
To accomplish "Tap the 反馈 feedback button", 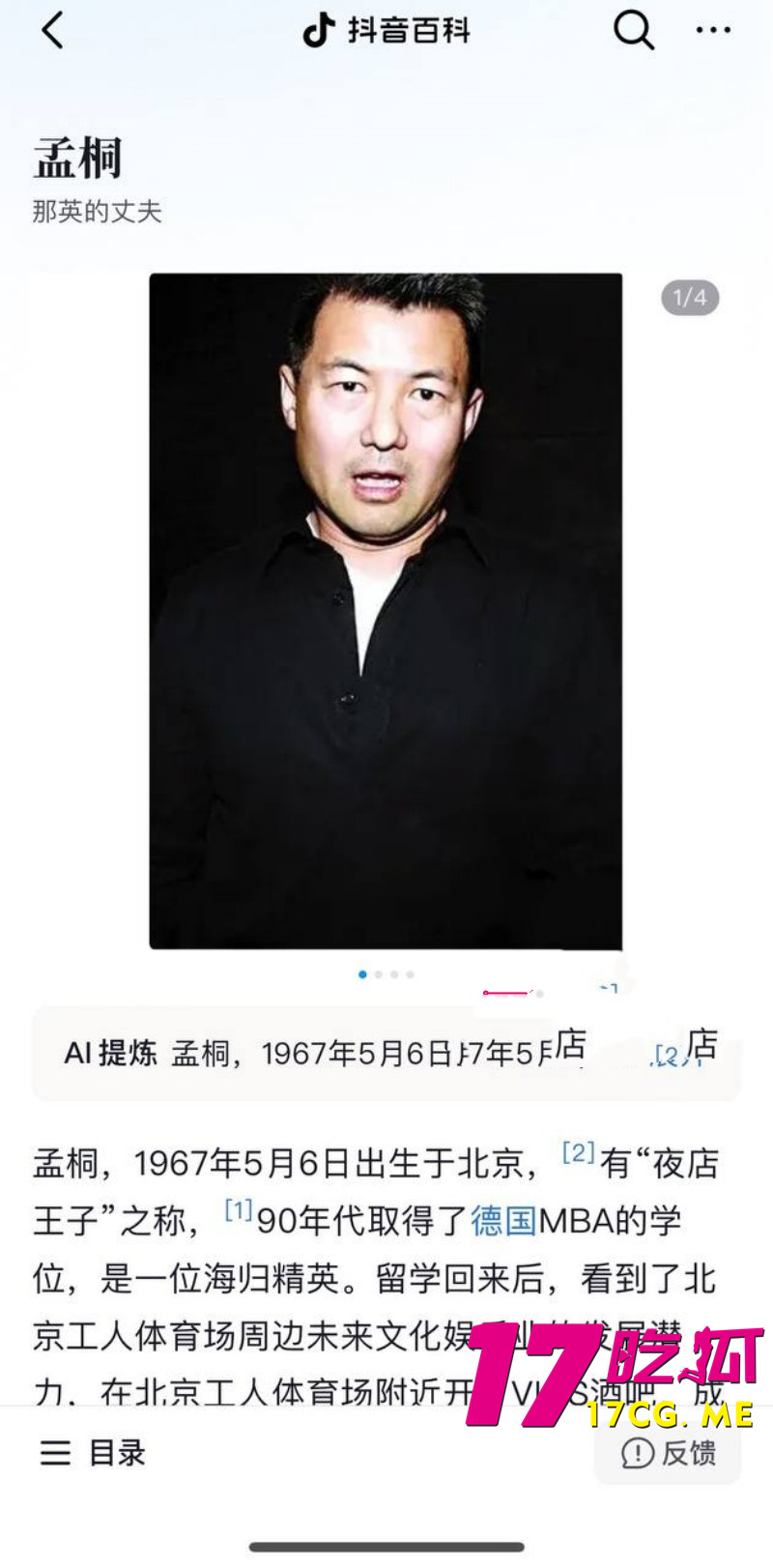I will coord(669,1452).
